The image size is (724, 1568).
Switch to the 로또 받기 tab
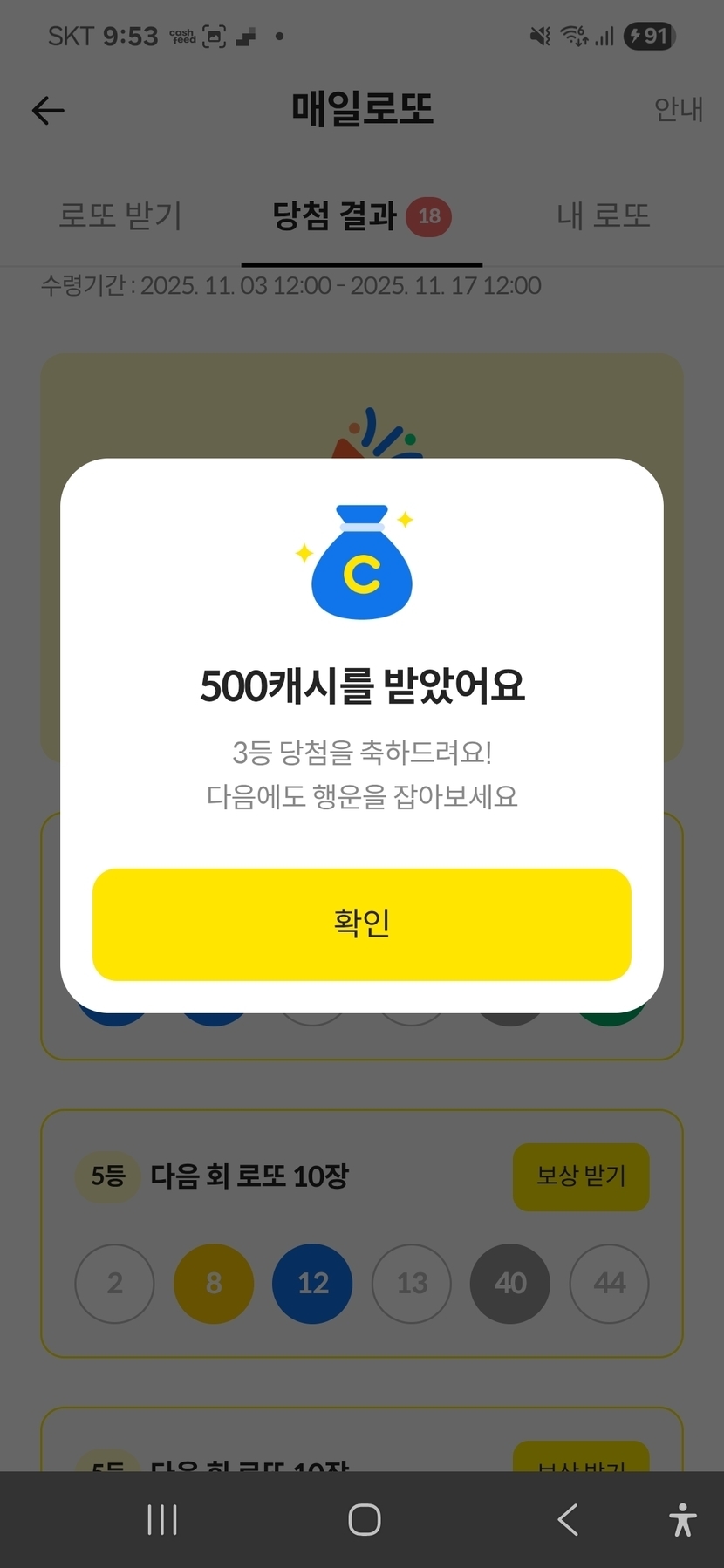tap(120, 215)
